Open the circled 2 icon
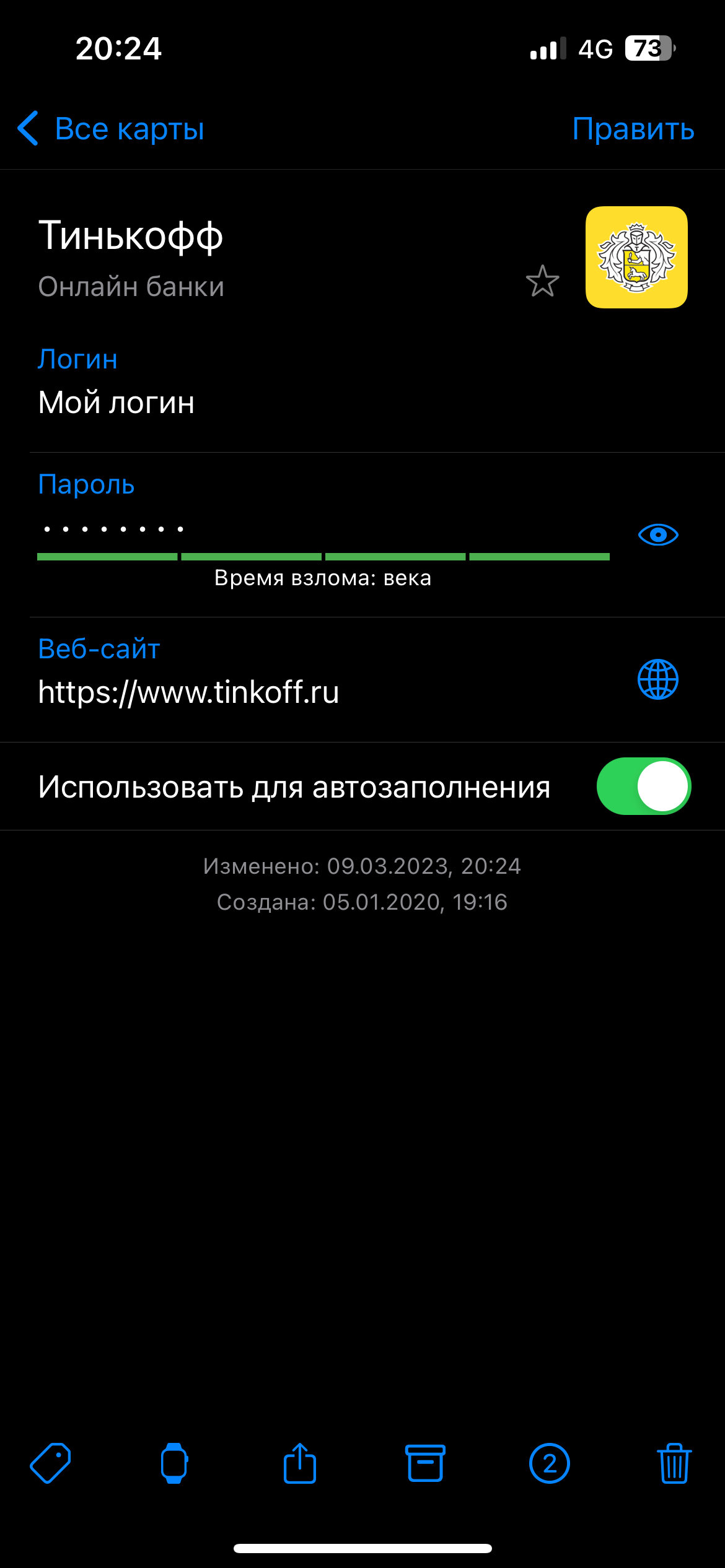The height and width of the screenshot is (1568, 725). click(550, 1464)
